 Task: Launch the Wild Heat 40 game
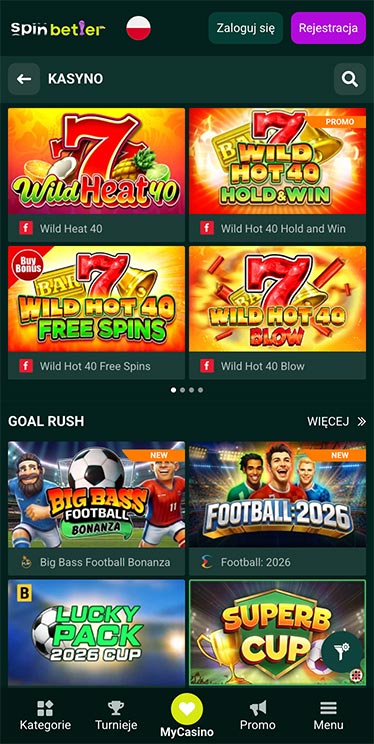click(96, 175)
